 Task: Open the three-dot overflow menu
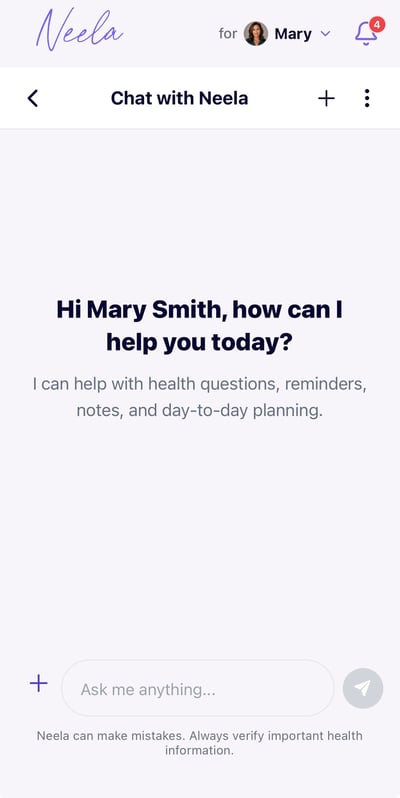[x=366, y=98]
